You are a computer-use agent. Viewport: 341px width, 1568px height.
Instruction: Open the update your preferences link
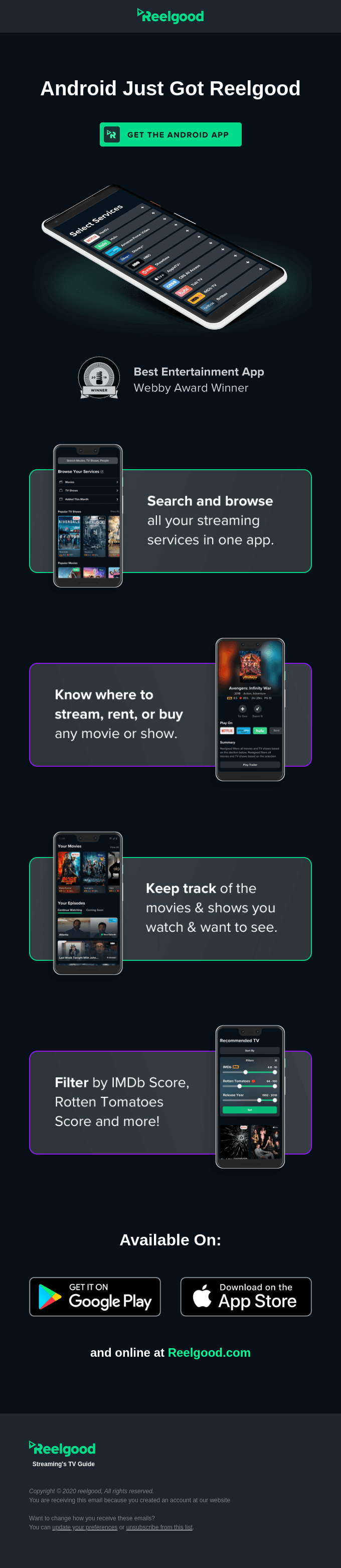[x=84, y=1527]
